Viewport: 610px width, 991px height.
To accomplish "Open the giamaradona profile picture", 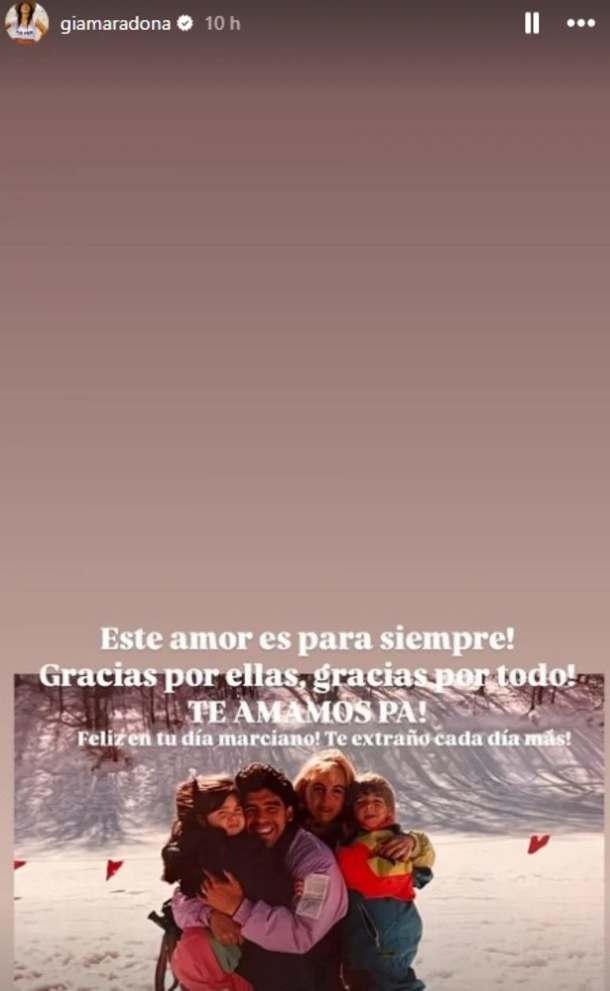I will (x=26, y=23).
